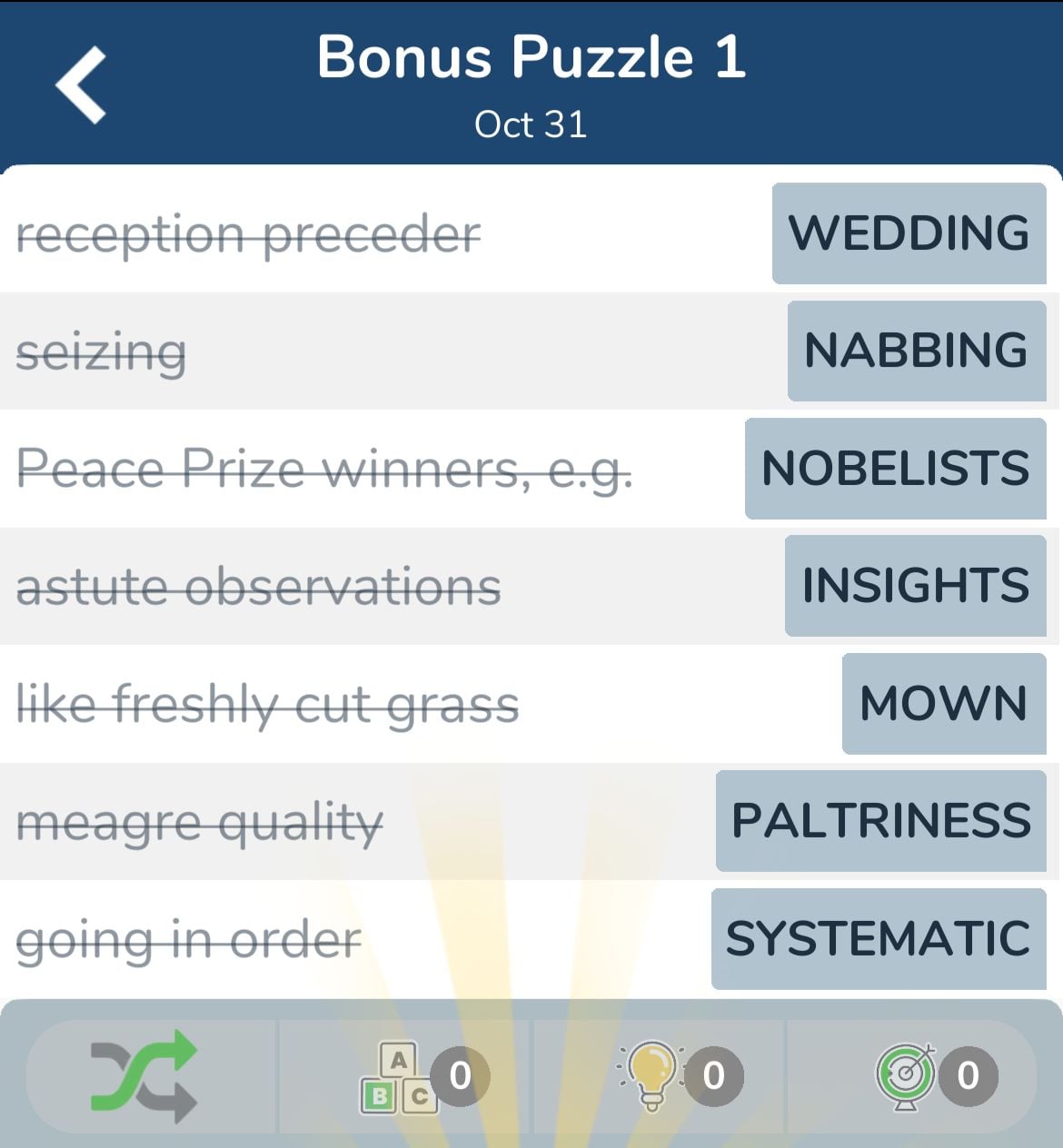Use the target bullseye hint

[906, 1076]
